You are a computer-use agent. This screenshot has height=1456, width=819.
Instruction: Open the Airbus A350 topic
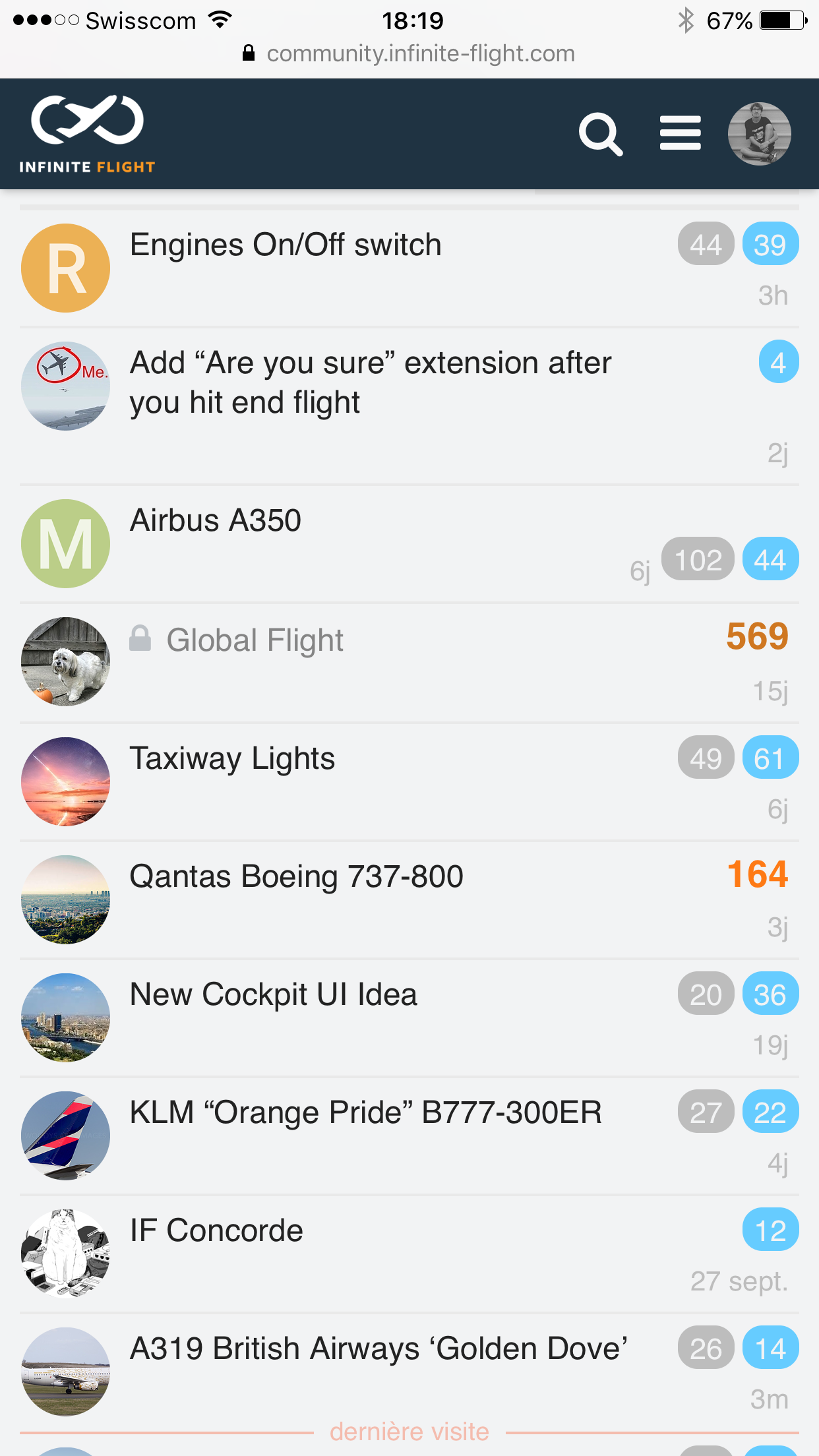coord(216,520)
